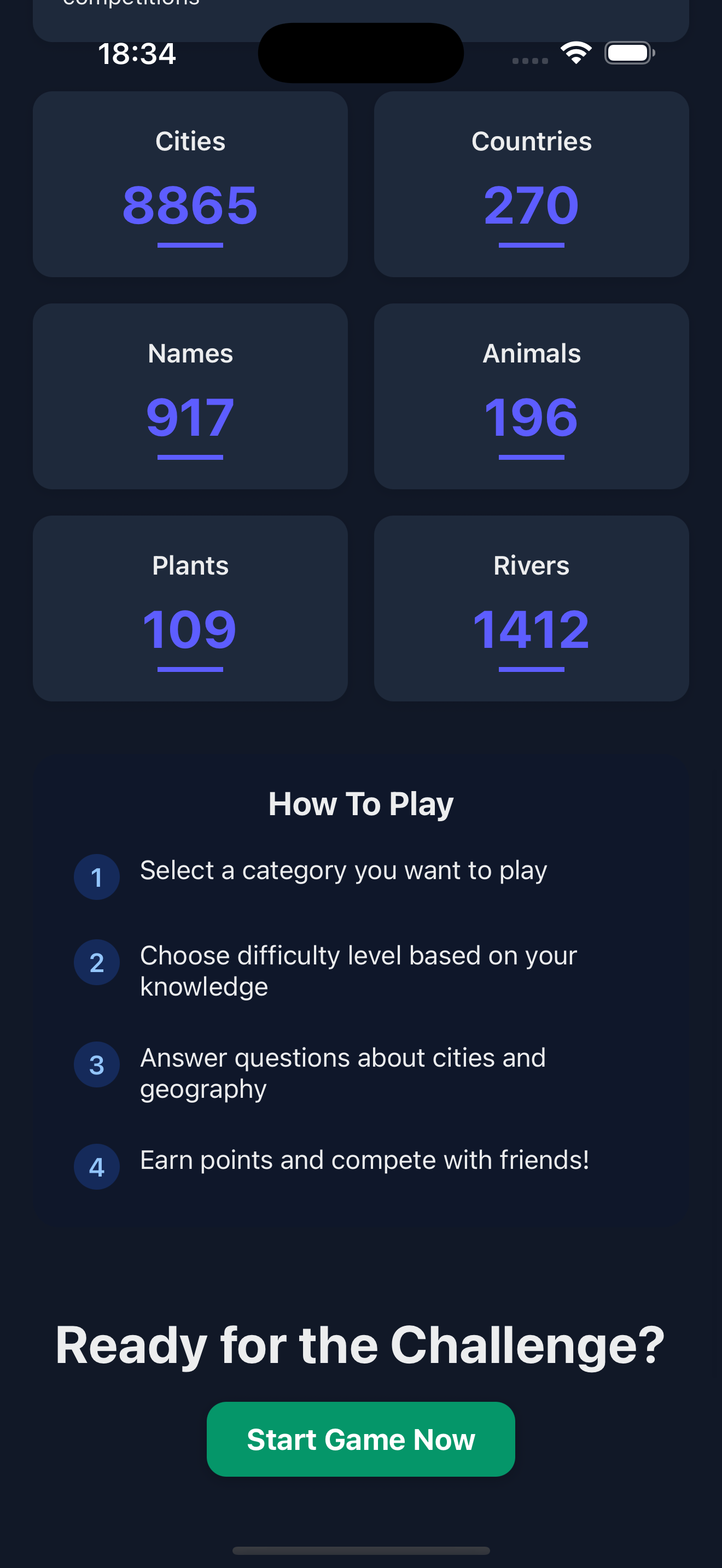Viewport: 722px width, 1568px height.
Task: Click the Plants count 109
Action: coord(189,630)
